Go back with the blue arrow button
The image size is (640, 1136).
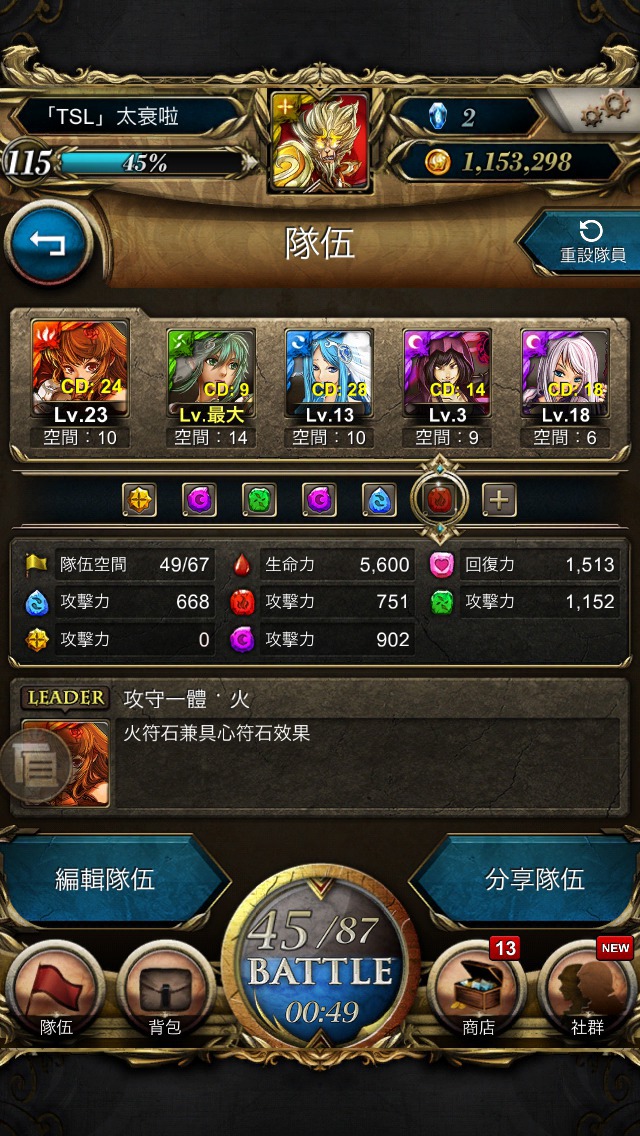click(49, 243)
